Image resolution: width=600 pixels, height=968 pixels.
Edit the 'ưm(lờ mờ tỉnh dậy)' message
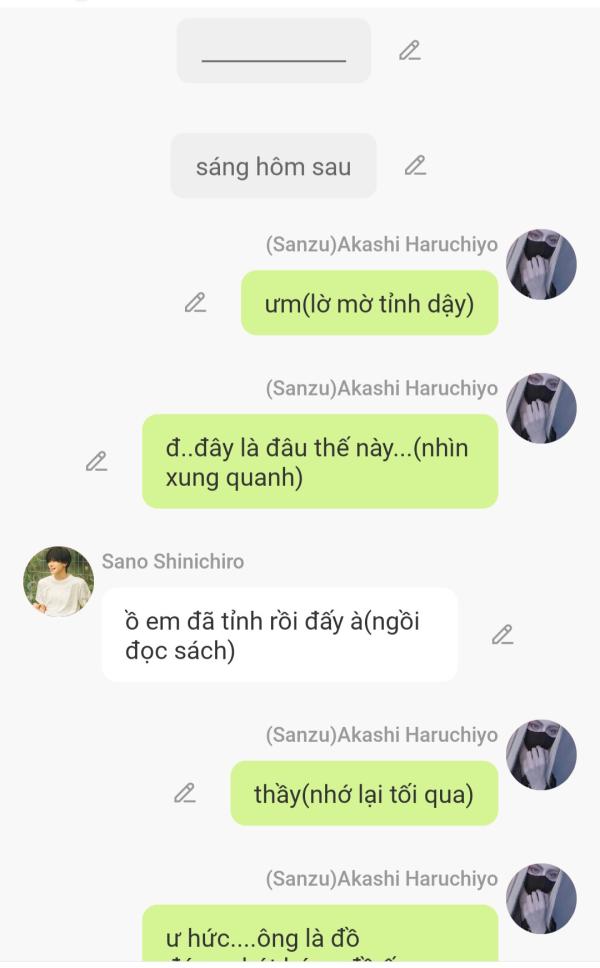[195, 302]
